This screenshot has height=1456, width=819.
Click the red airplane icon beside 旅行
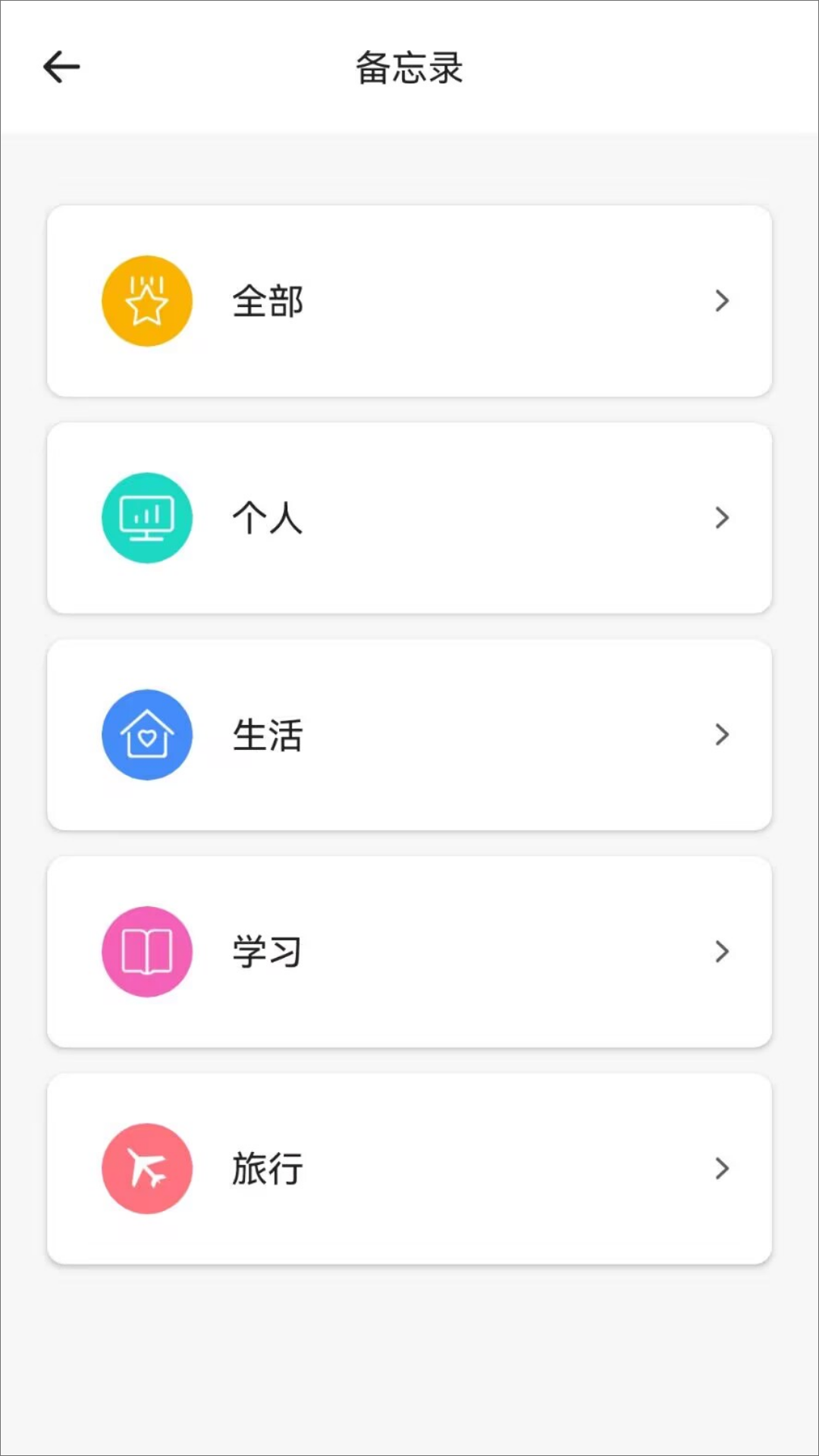pos(147,1169)
